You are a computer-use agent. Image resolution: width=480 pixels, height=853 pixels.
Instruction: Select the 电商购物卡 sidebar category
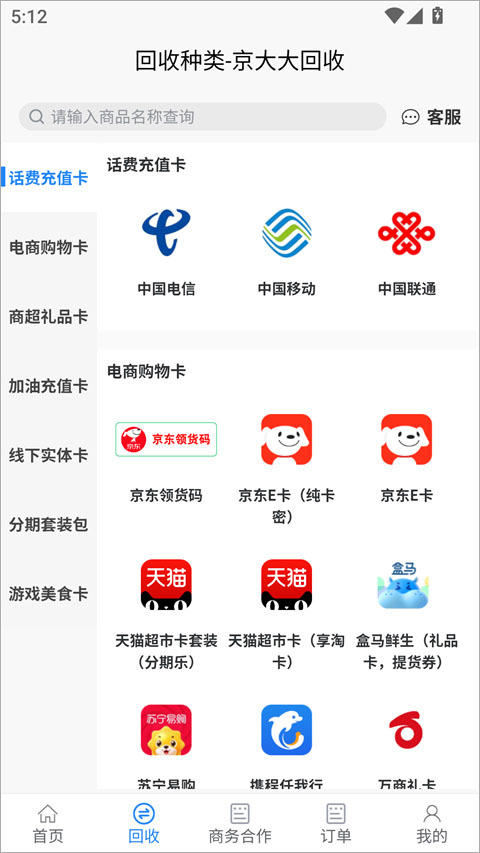[x=48, y=248]
